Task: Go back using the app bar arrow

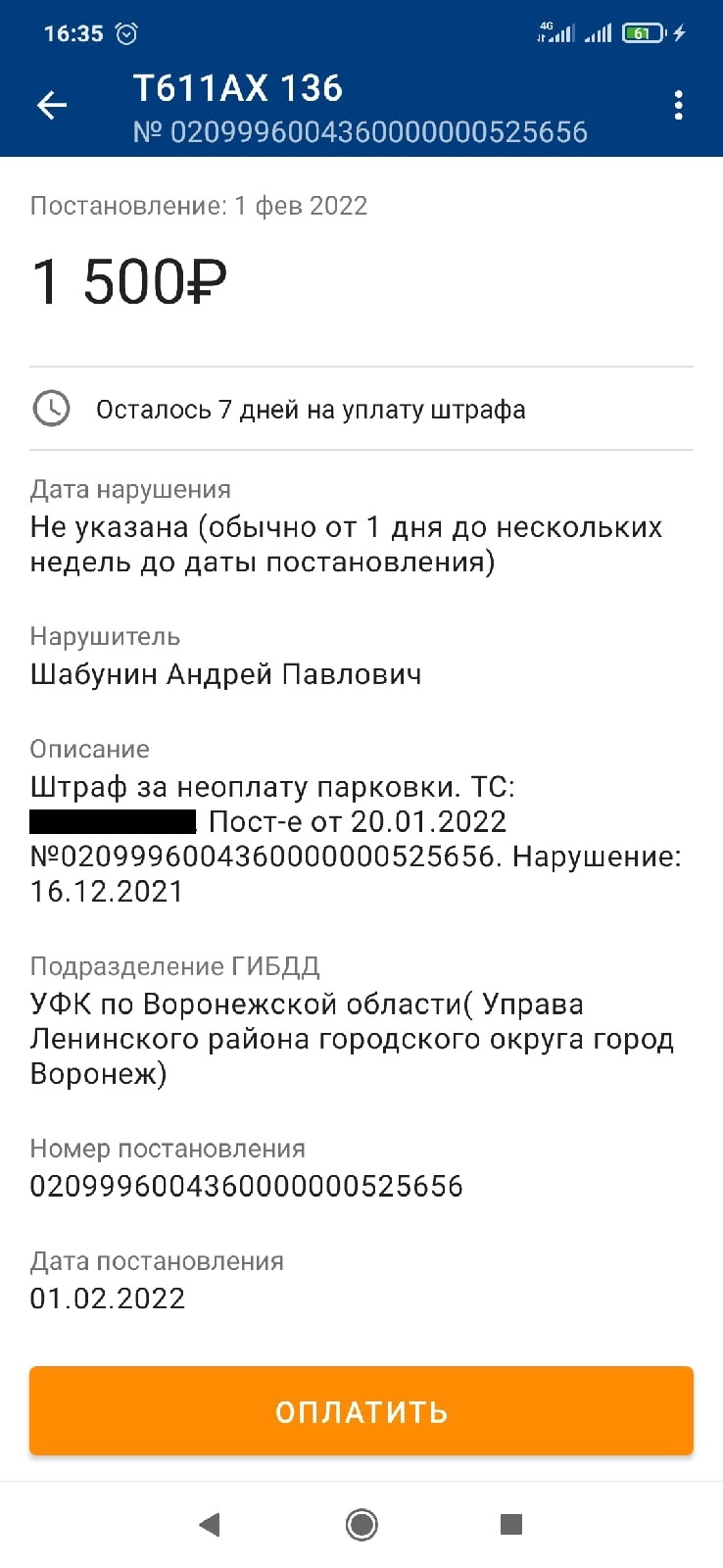Action: pyautogui.click(x=52, y=106)
